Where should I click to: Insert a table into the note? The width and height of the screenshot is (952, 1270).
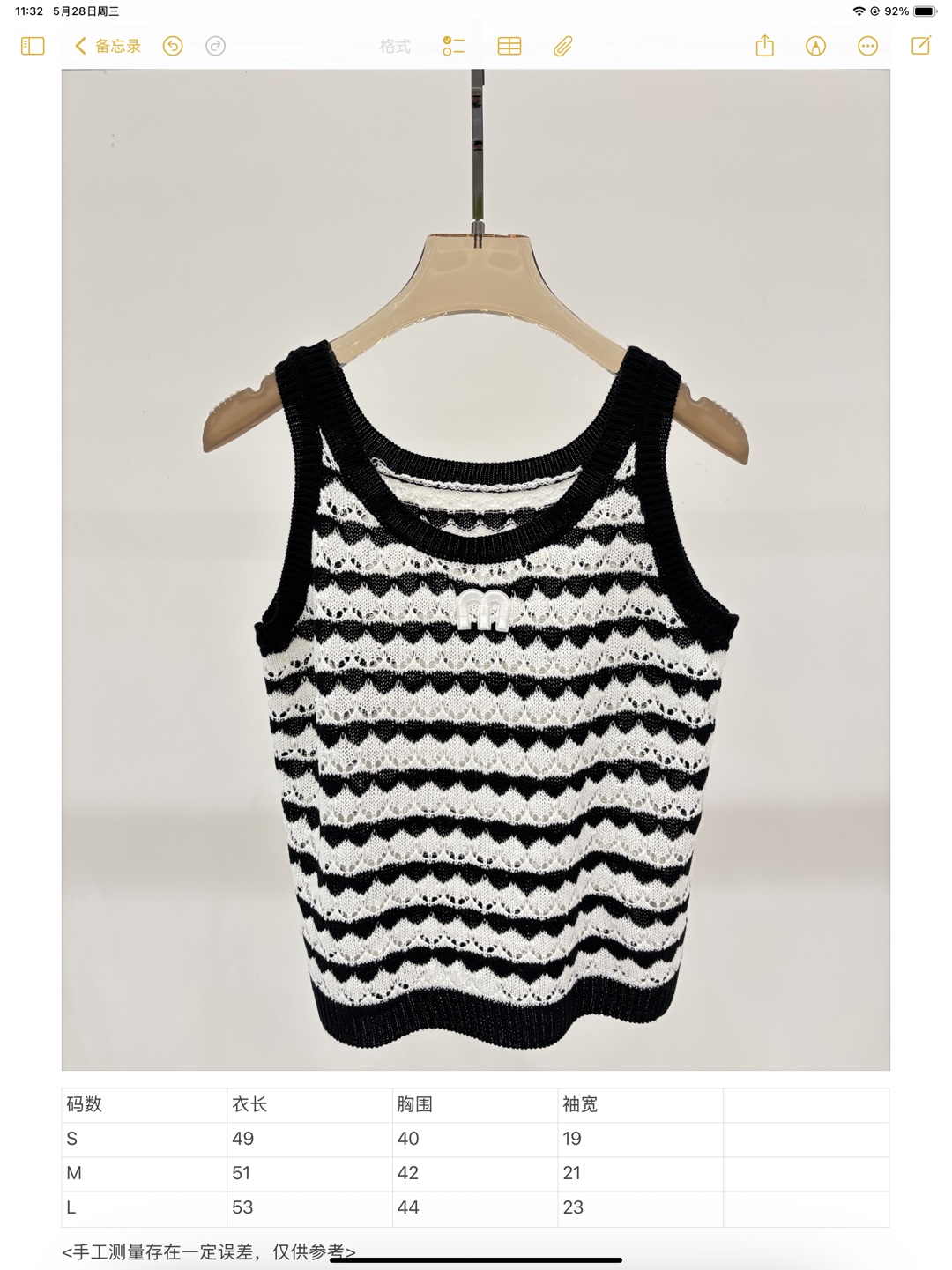tap(509, 46)
